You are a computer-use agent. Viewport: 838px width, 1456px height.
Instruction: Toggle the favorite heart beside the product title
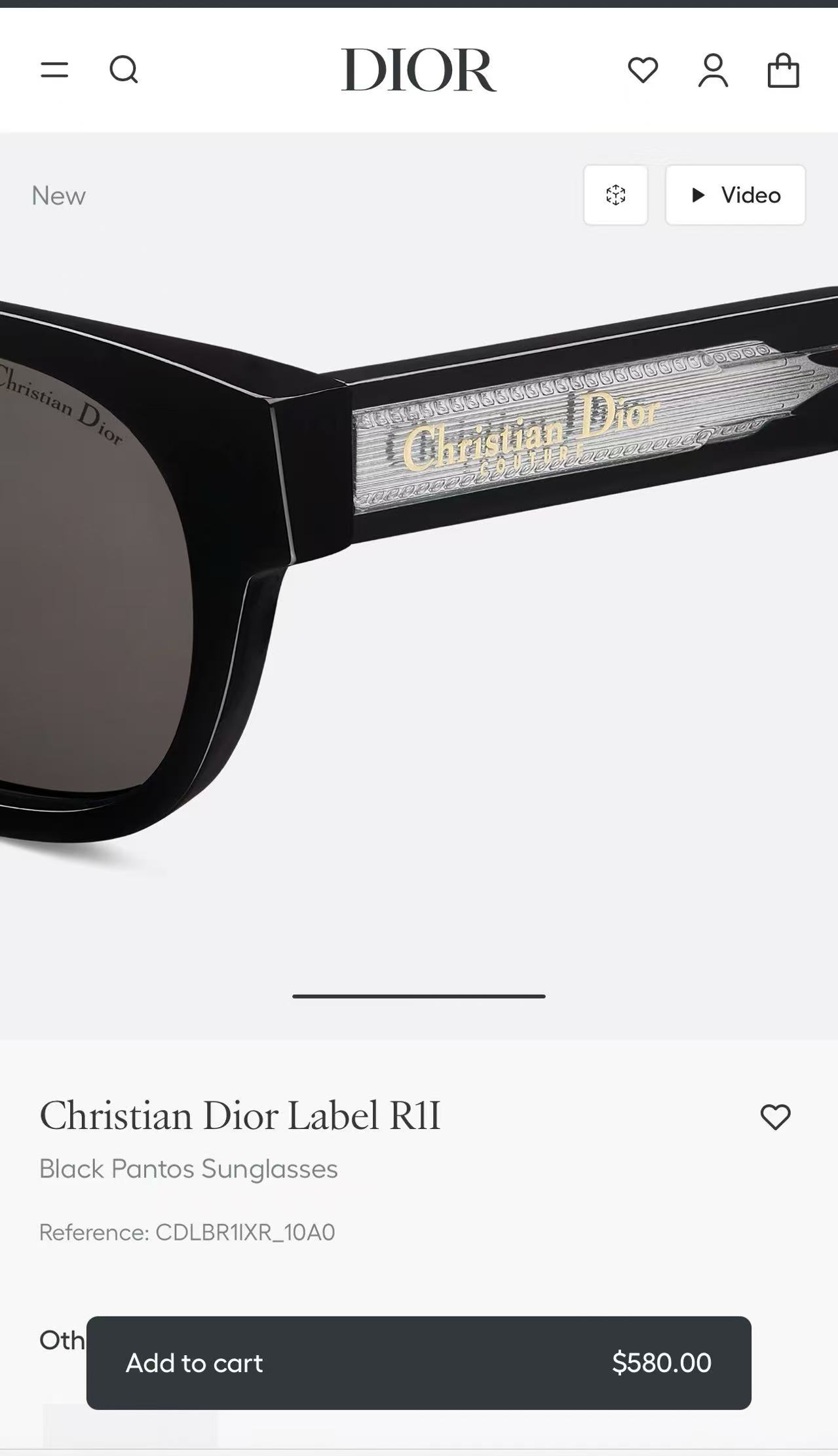click(776, 1116)
